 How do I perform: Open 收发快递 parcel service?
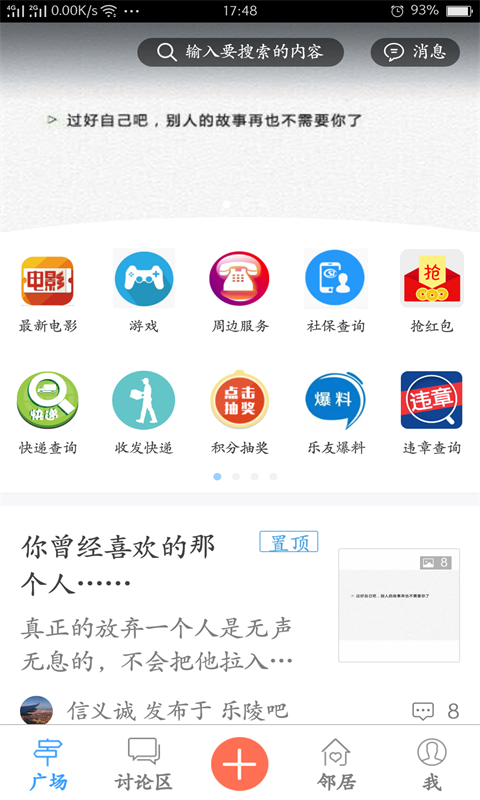pyautogui.click(x=144, y=414)
